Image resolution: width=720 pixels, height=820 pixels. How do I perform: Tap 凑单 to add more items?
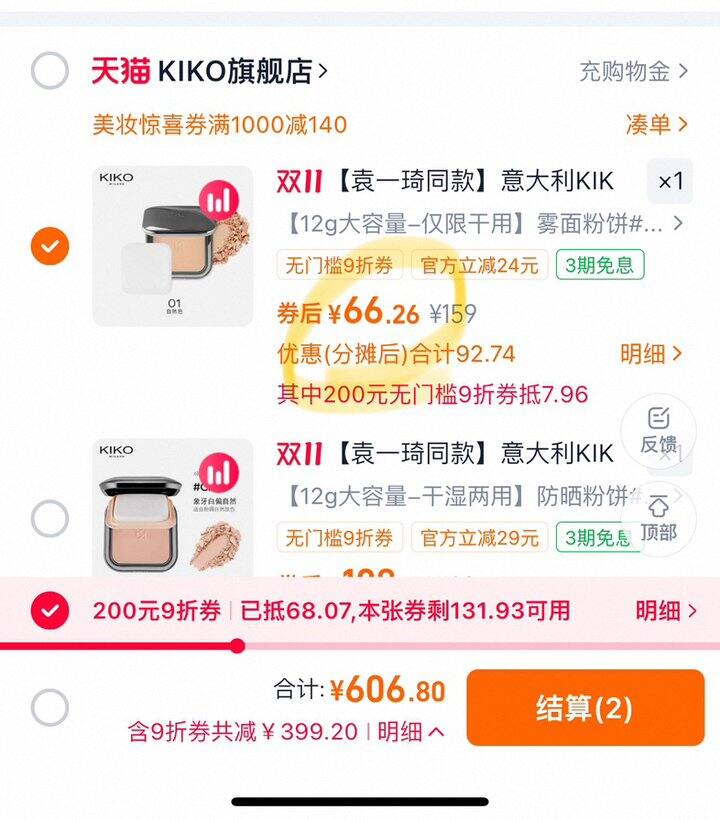656,125
